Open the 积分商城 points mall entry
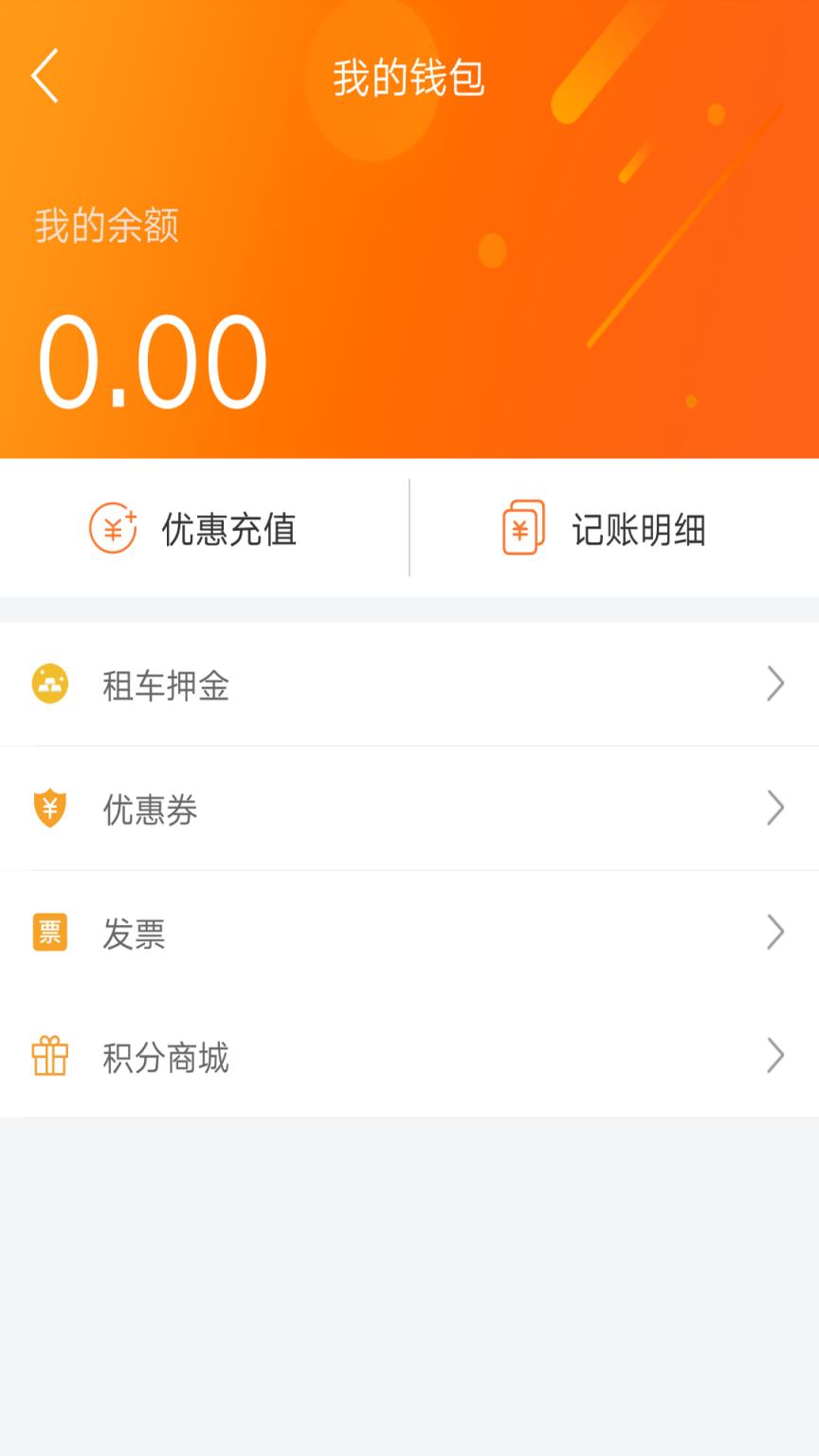 [166, 1059]
